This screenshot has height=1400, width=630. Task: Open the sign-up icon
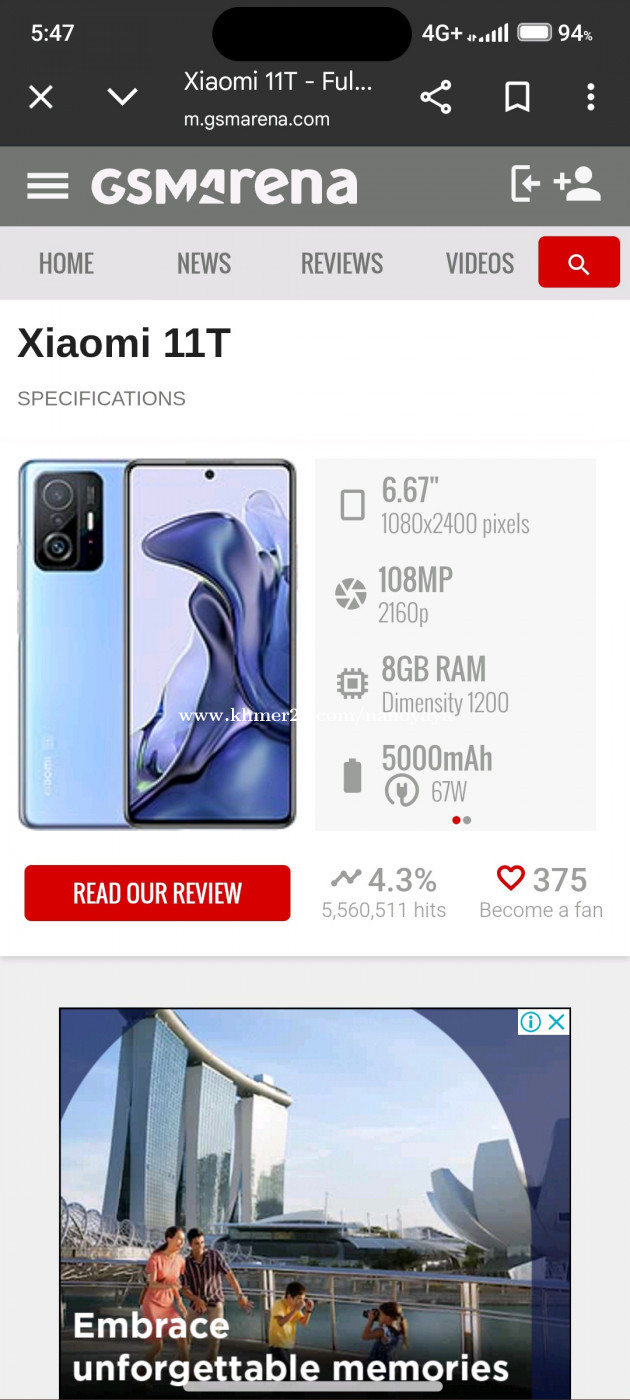pos(577,185)
